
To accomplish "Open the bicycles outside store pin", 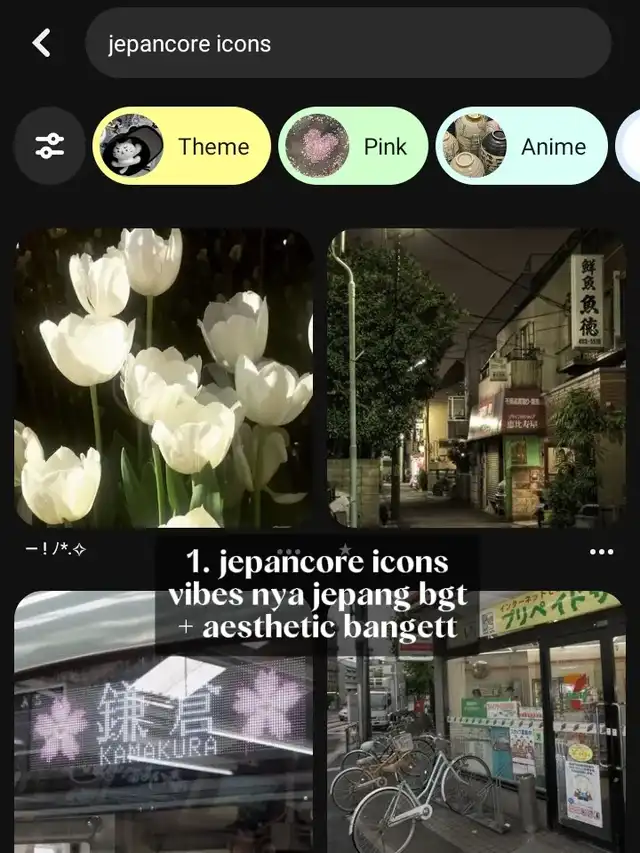I will click(476, 722).
